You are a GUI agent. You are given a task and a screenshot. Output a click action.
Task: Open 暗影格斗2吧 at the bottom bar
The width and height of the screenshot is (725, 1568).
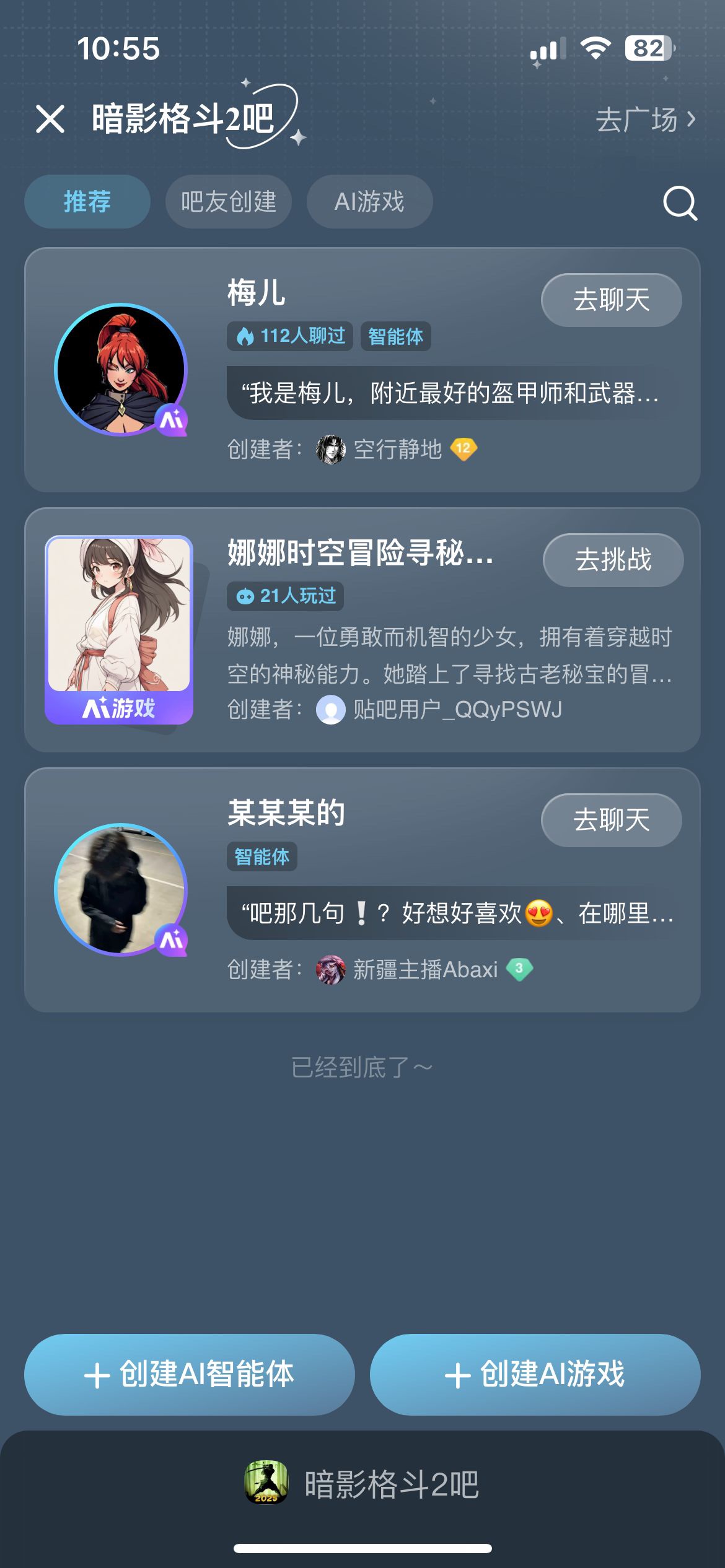(362, 1484)
